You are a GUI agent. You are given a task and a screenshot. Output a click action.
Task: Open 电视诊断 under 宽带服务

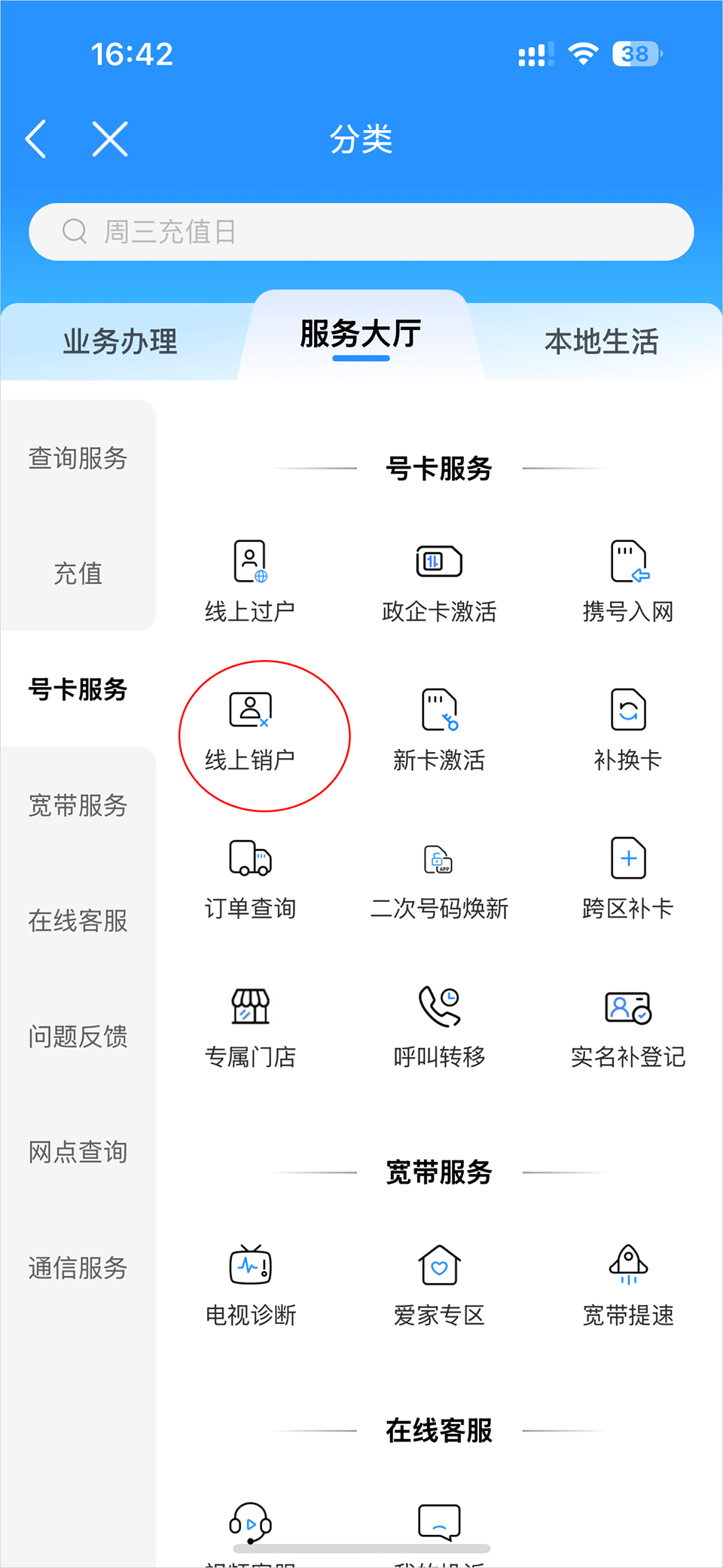(250, 1285)
